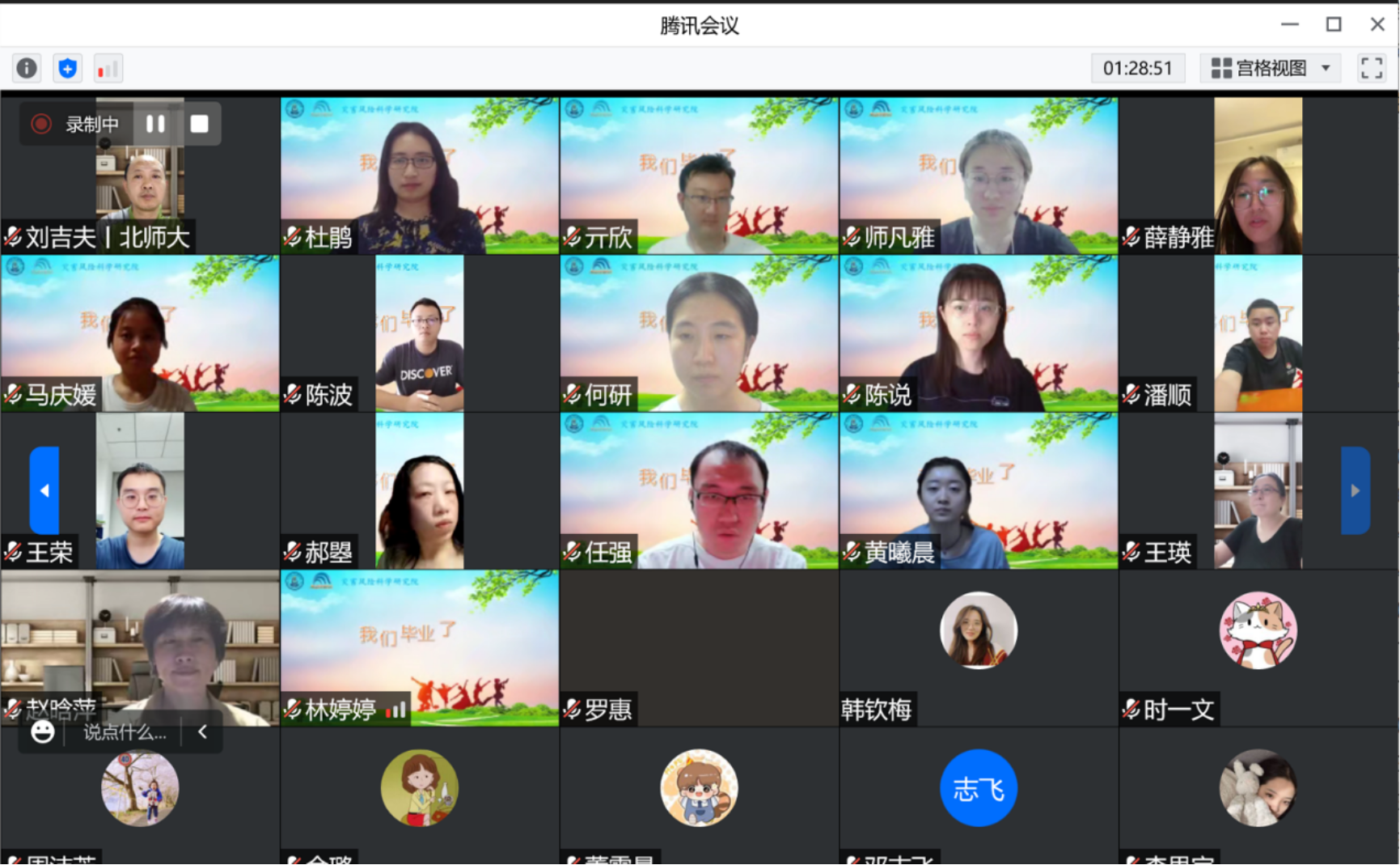Enter full screen mode
Screen dimensions: 1400x865
1371,68
